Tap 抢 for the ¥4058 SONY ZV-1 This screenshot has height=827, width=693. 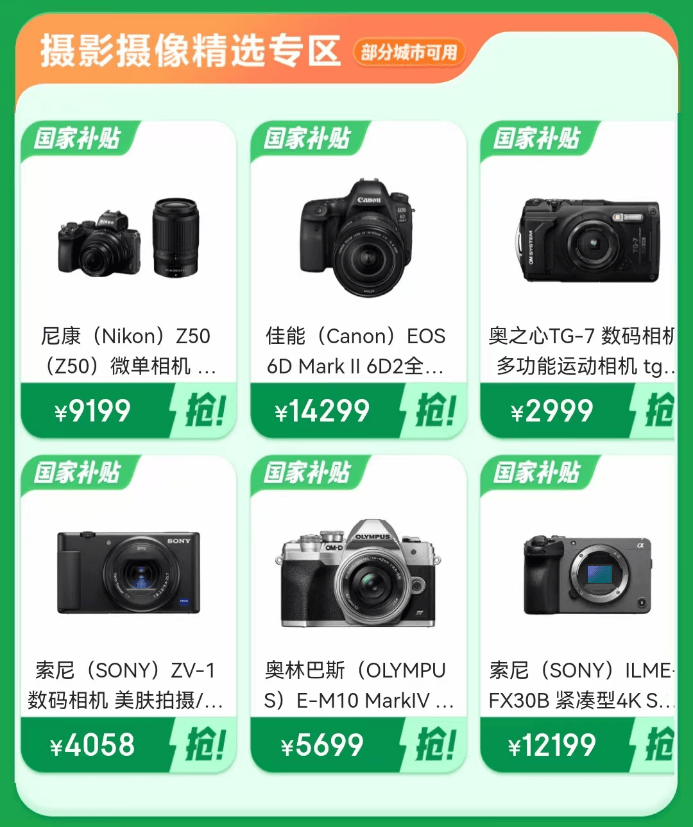click(206, 745)
